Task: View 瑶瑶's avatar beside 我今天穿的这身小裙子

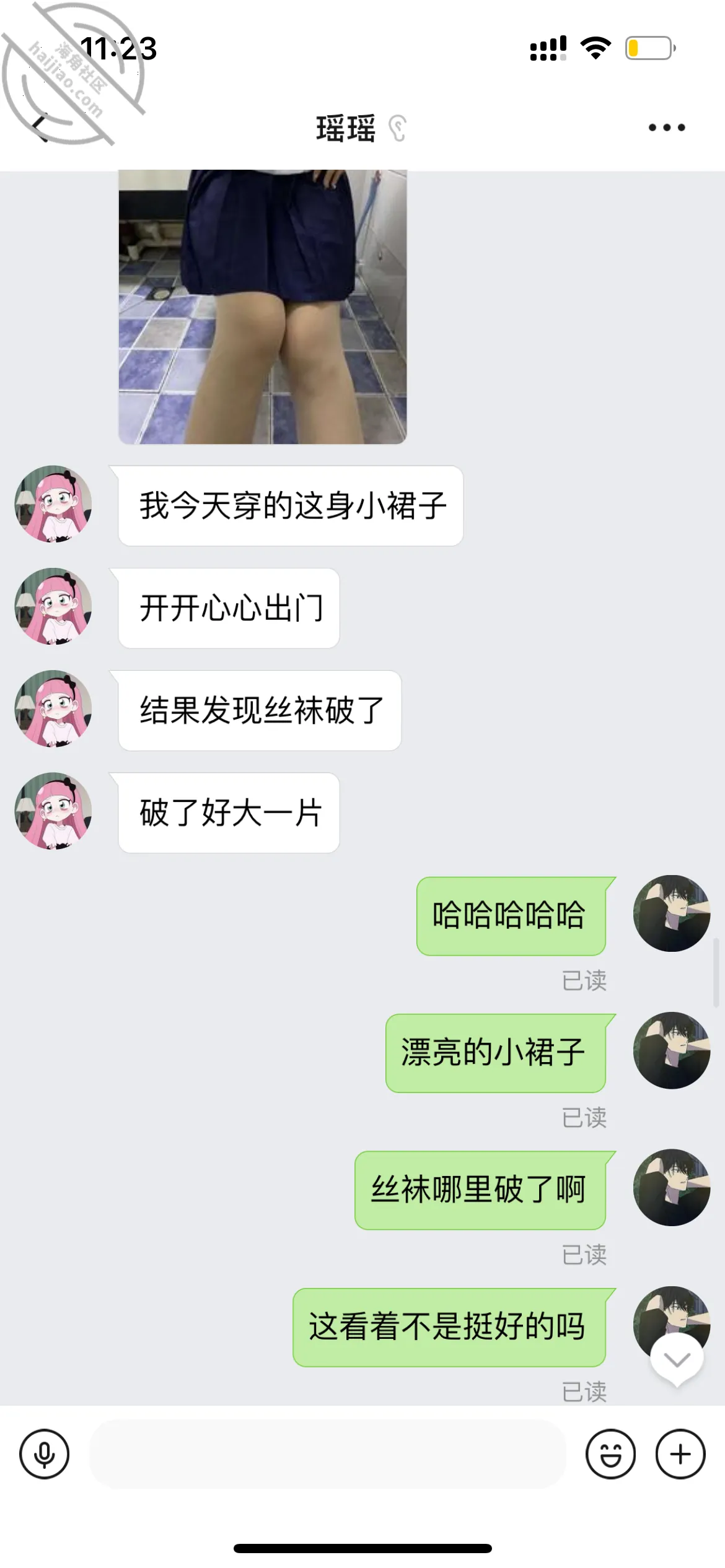Action: [53, 504]
